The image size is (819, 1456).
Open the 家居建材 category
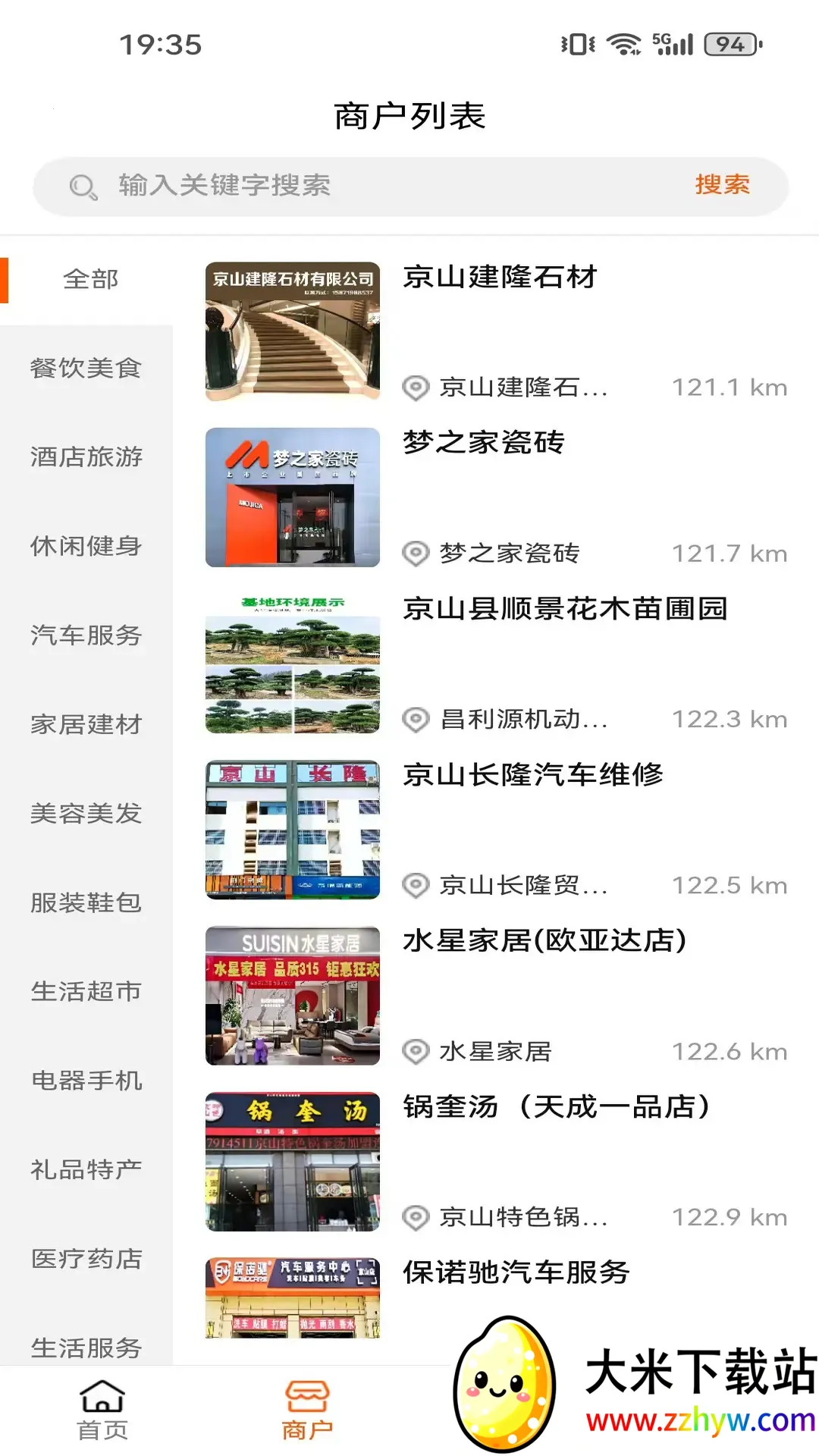(x=86, y=724)
